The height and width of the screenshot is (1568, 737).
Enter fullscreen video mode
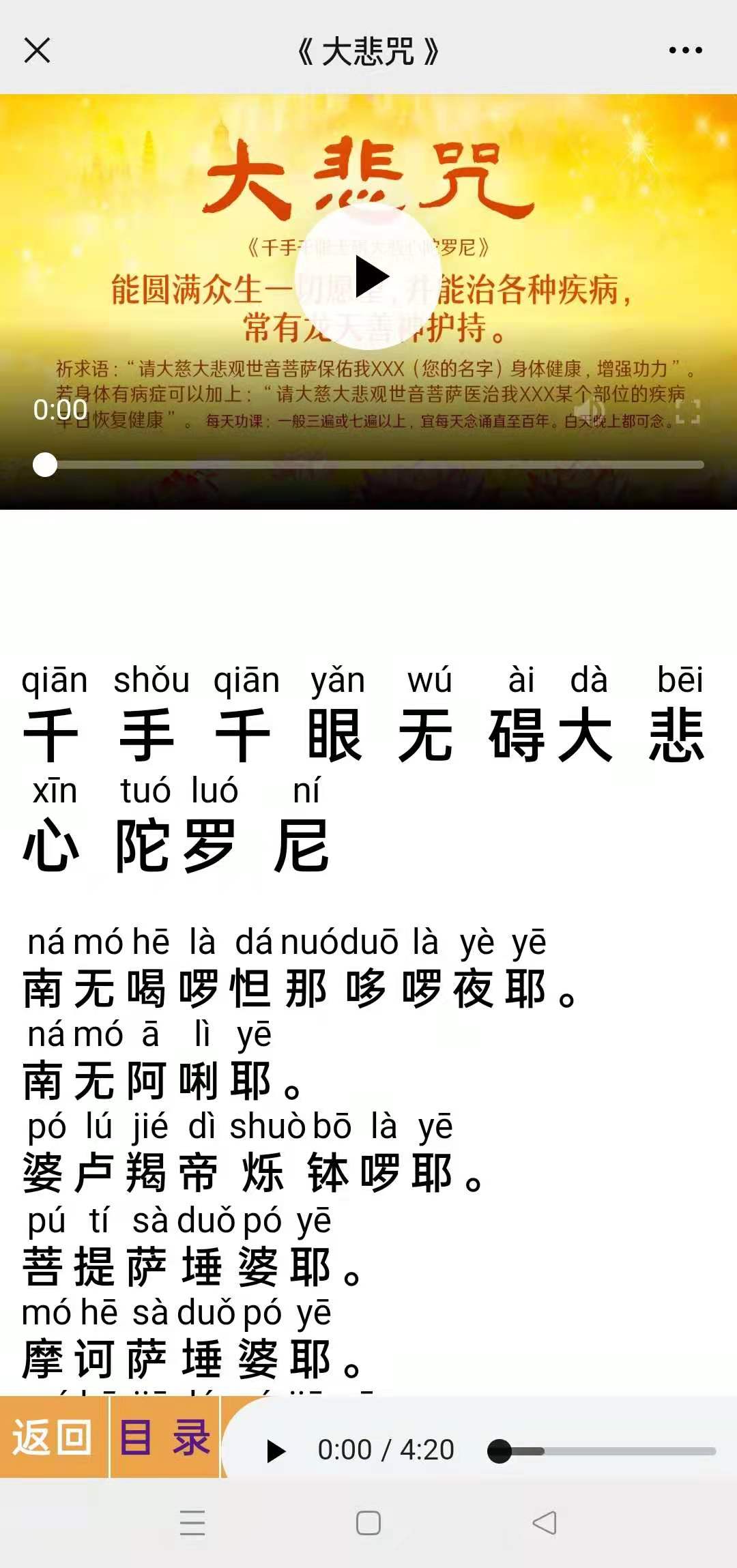688,411
